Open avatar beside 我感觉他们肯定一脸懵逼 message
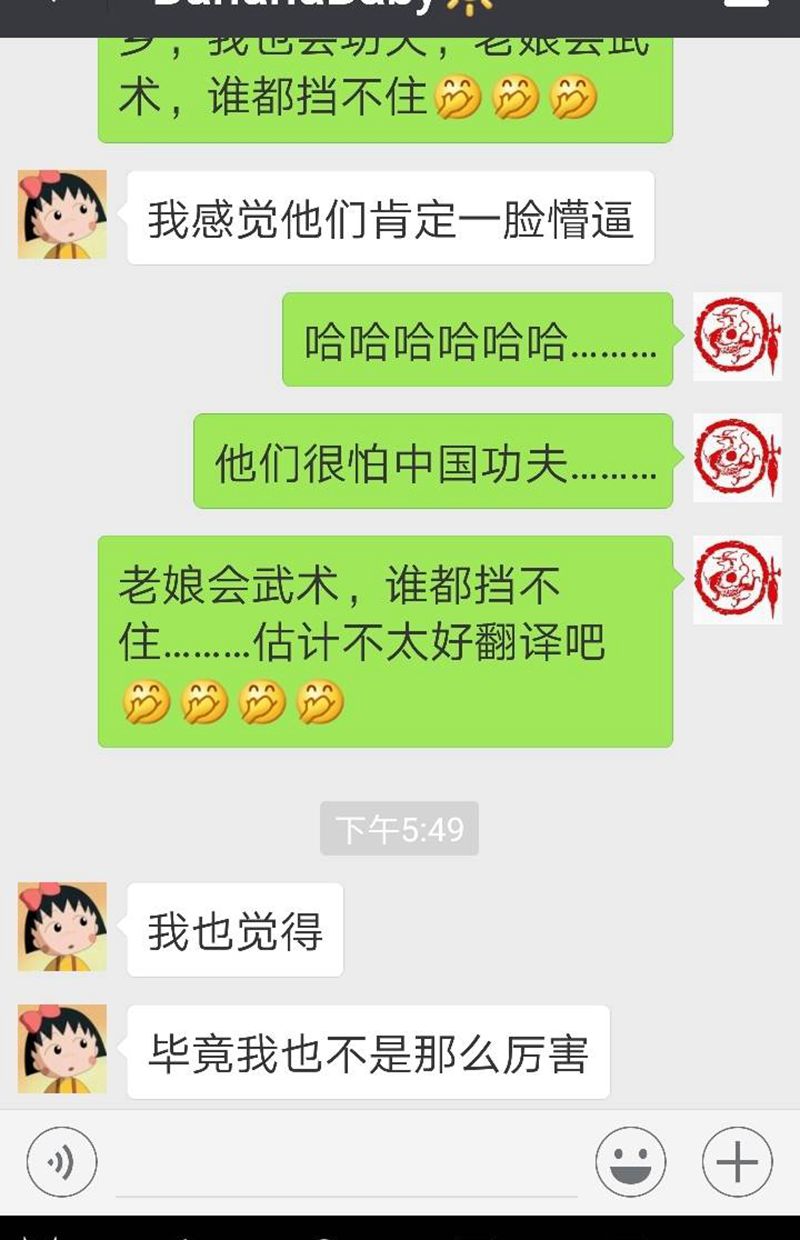 point(62,215)
